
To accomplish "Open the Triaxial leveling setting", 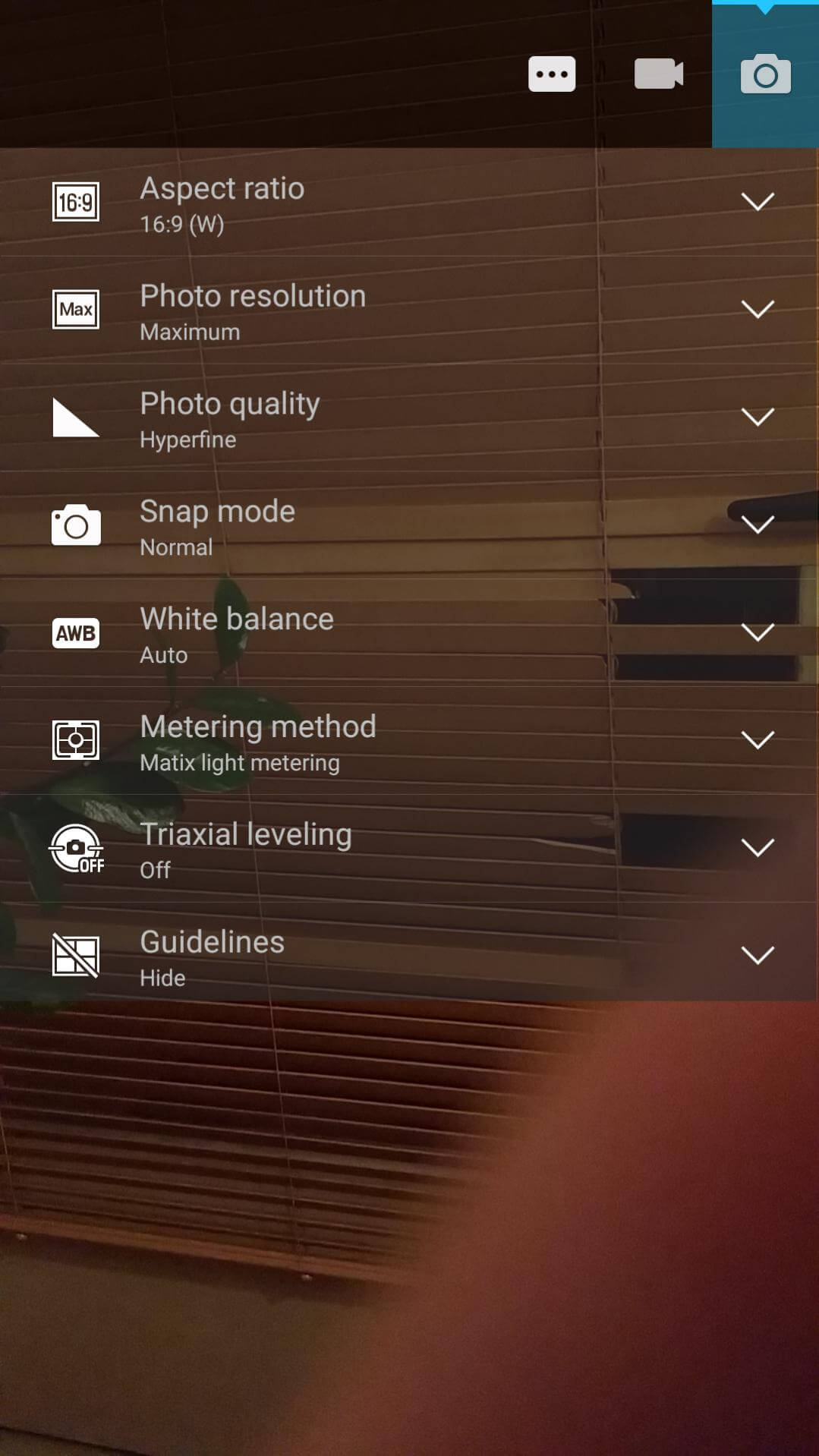I will click(x=409, y=849).
